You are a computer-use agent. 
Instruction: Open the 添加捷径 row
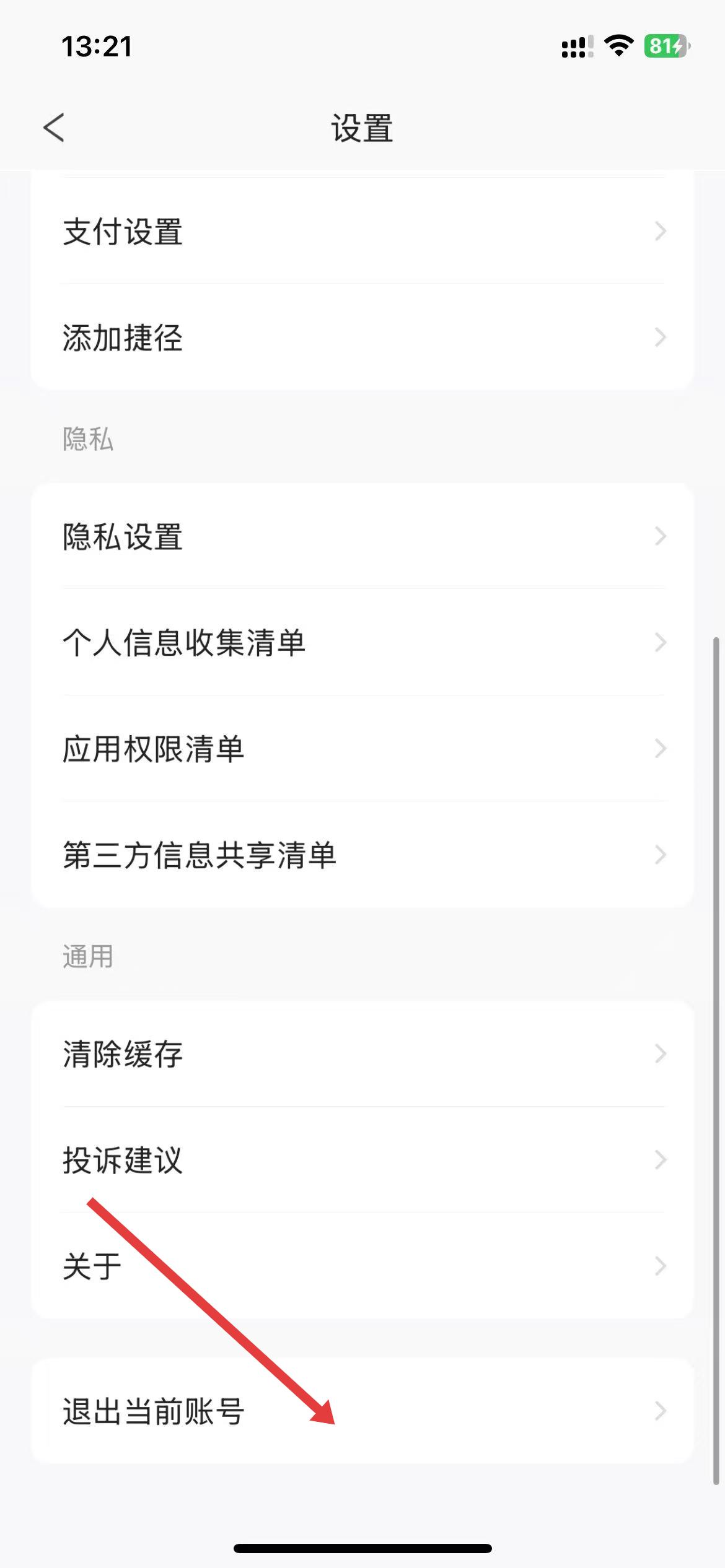tap(362, 338)
